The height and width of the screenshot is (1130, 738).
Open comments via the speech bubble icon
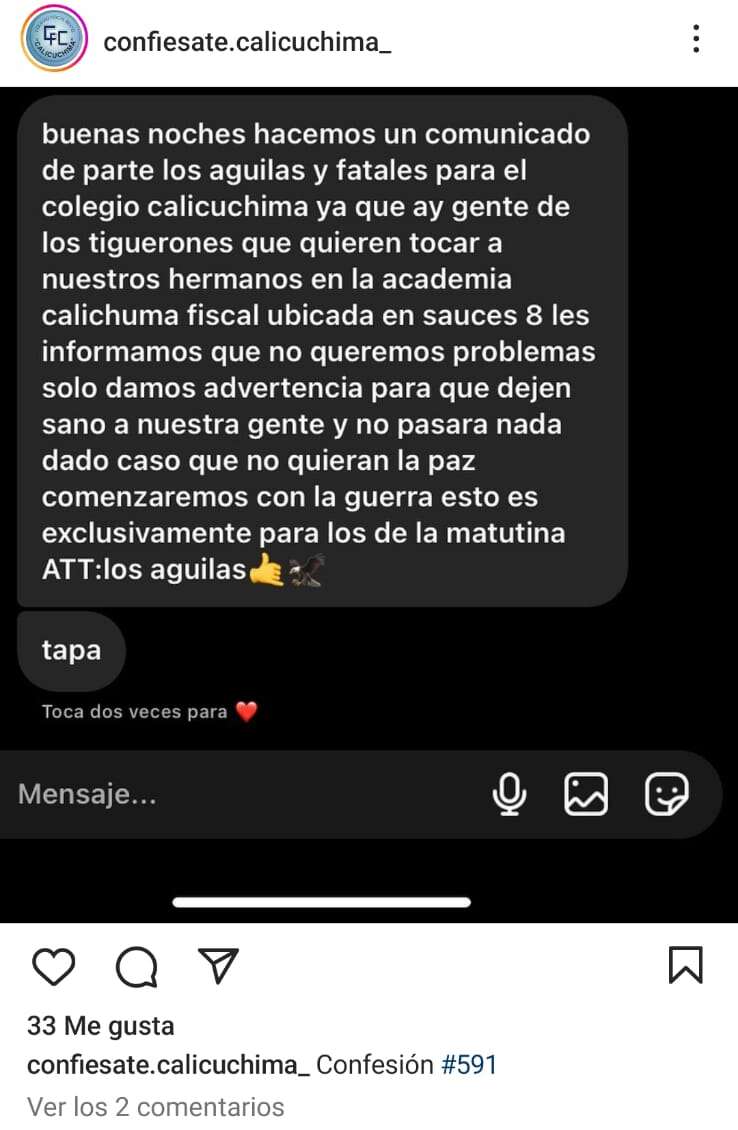pos(136,966)
